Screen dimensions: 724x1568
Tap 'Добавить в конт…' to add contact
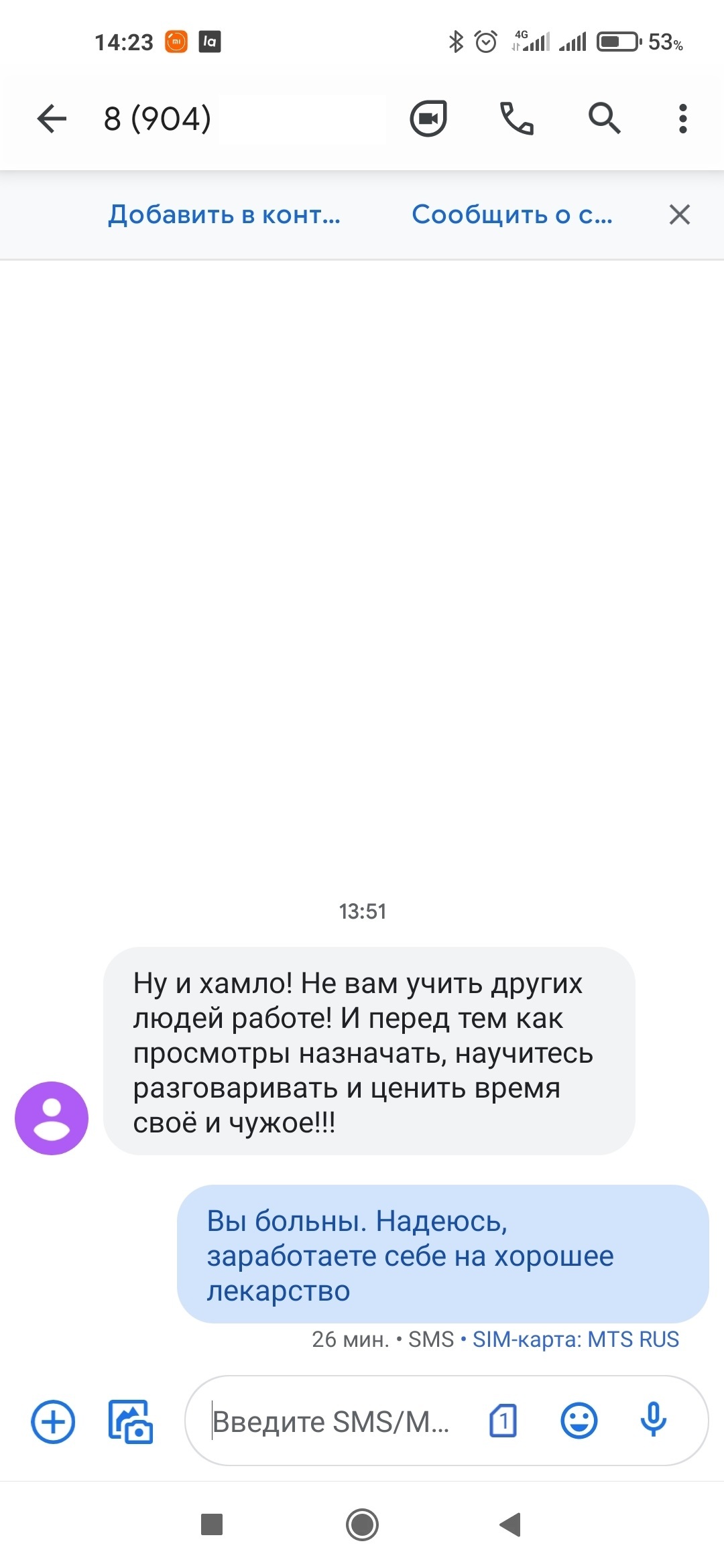click(x=225, y=214)
